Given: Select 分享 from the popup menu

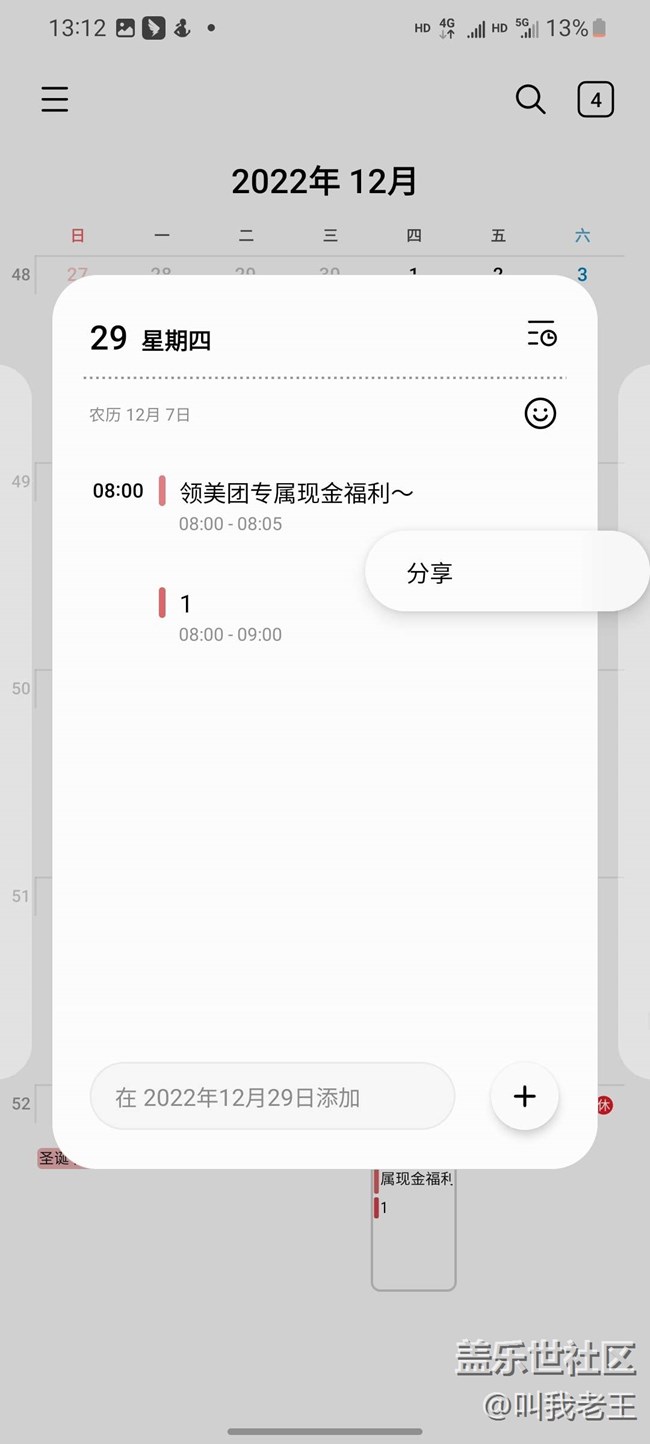Looking at the screenshot, I should (x=430, y=573).
